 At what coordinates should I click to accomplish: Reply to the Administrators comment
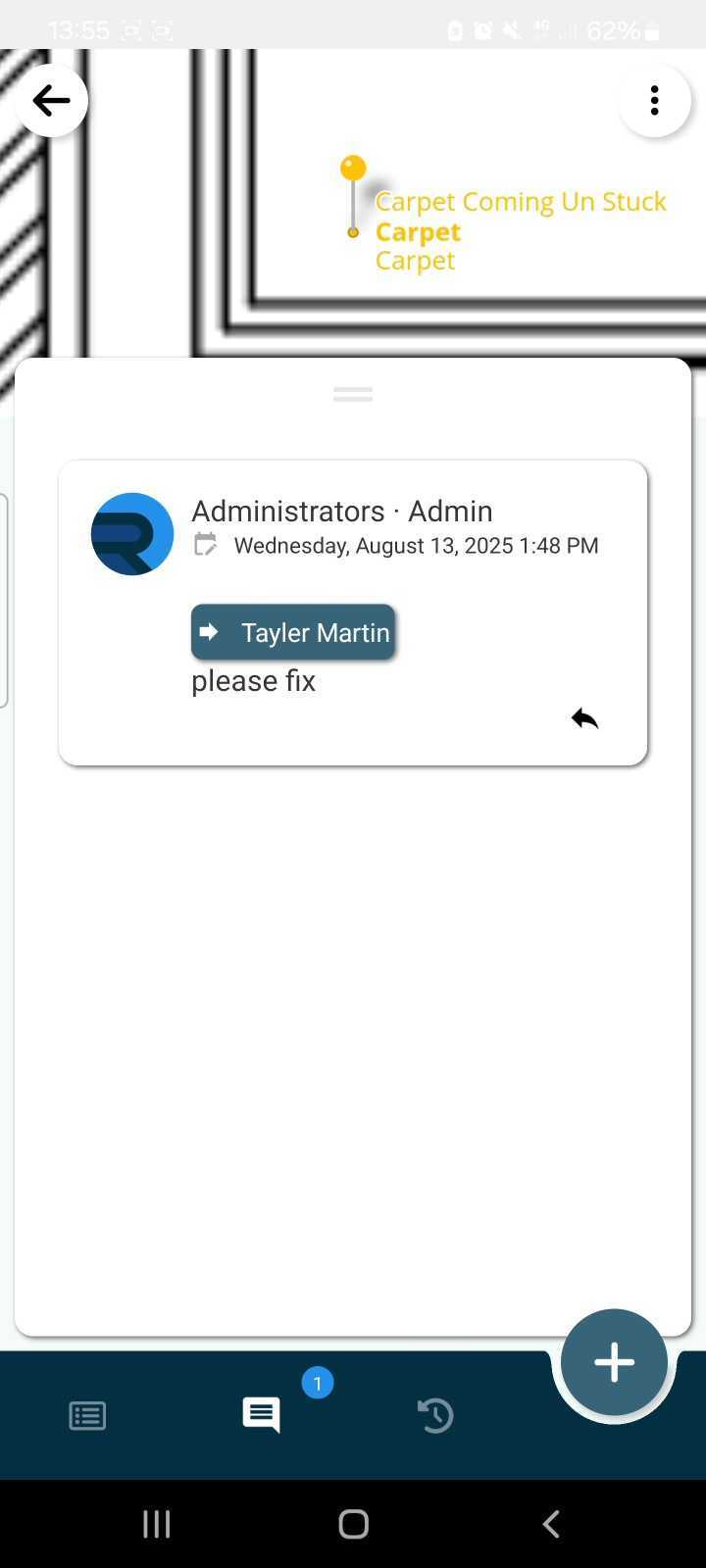pos(584,718)
